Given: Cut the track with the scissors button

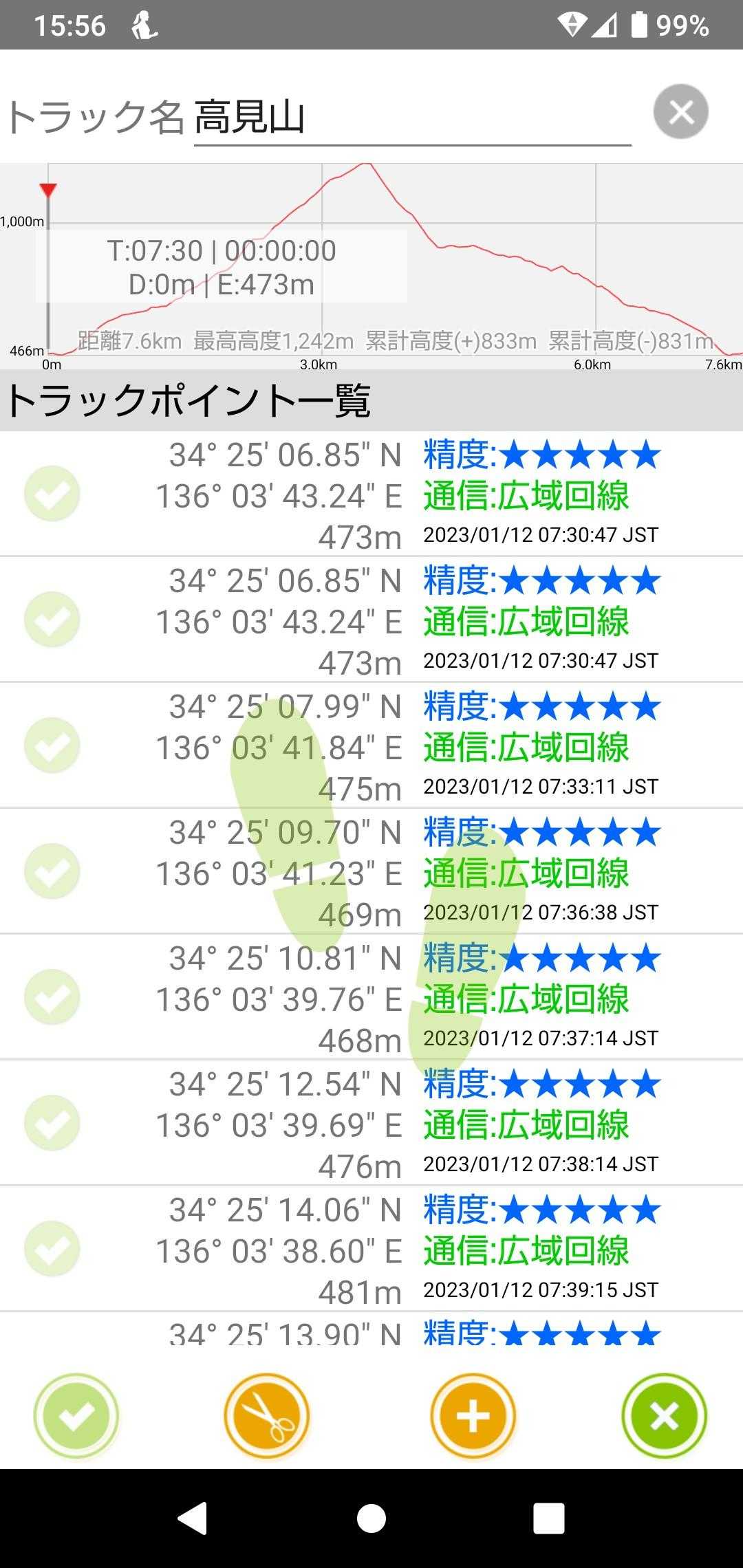Looking at the screenshot, I should click(x=267, y=1416).
